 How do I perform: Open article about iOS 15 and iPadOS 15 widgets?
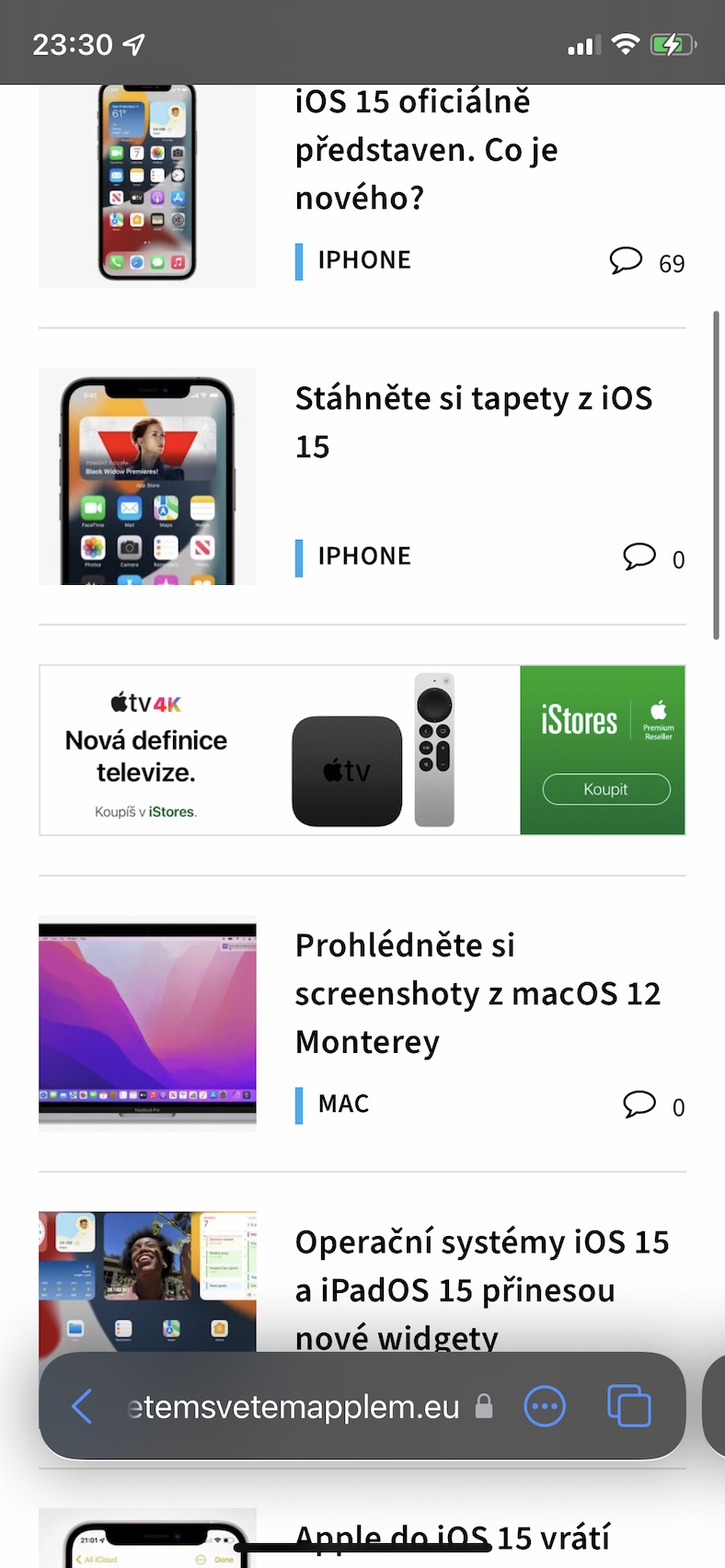(x=481, y=1289)
